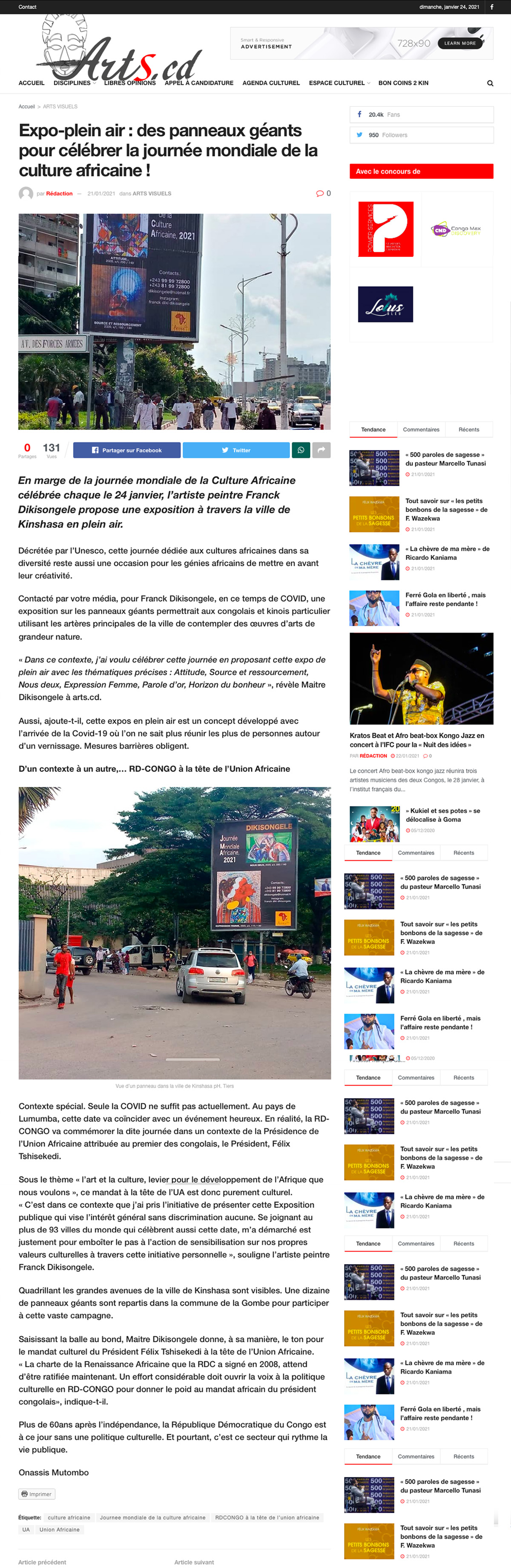Image resolution: width=511 pixels, height=1568 pixels.
Task: Open the Contact link
Action: coord(27,7)
